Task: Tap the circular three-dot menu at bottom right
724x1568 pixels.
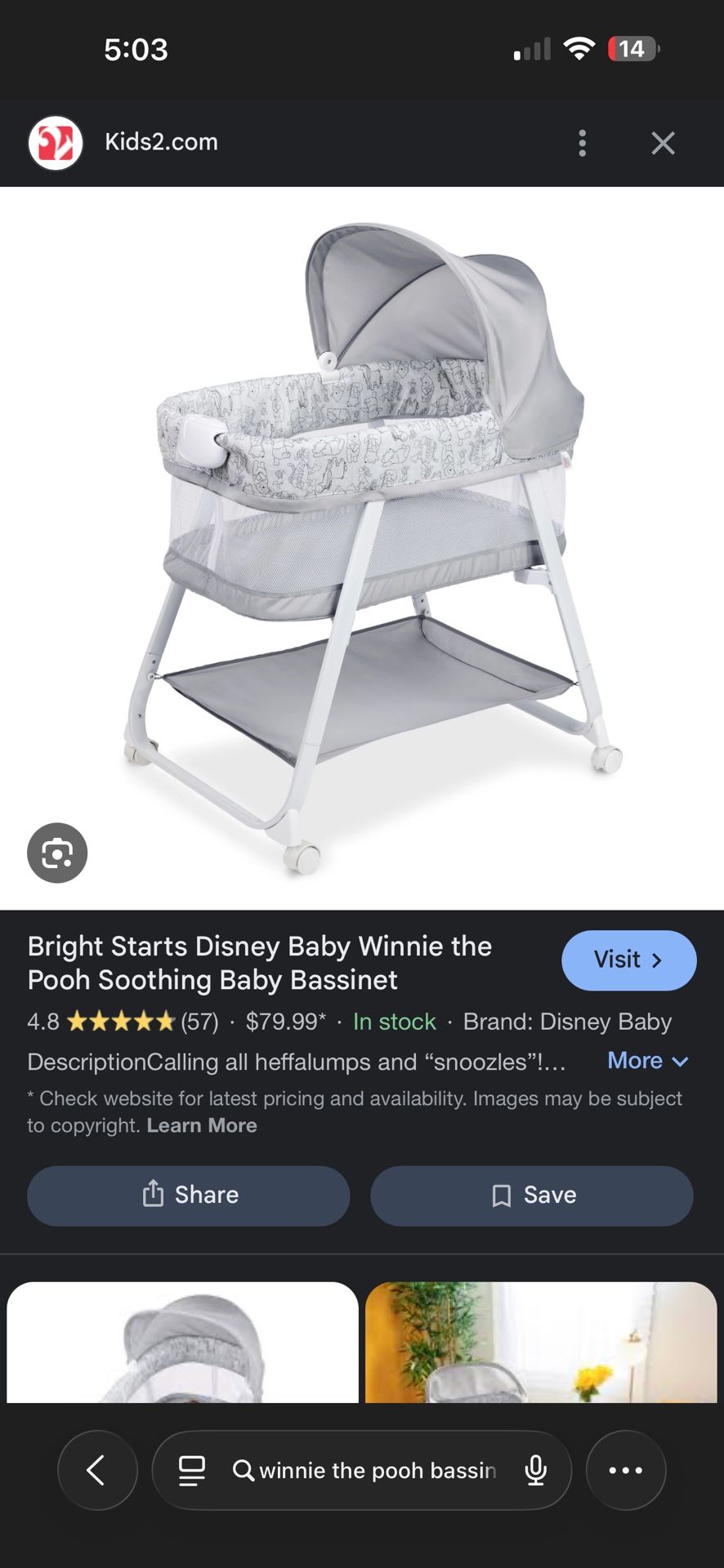Action: tap(626, 1470)
